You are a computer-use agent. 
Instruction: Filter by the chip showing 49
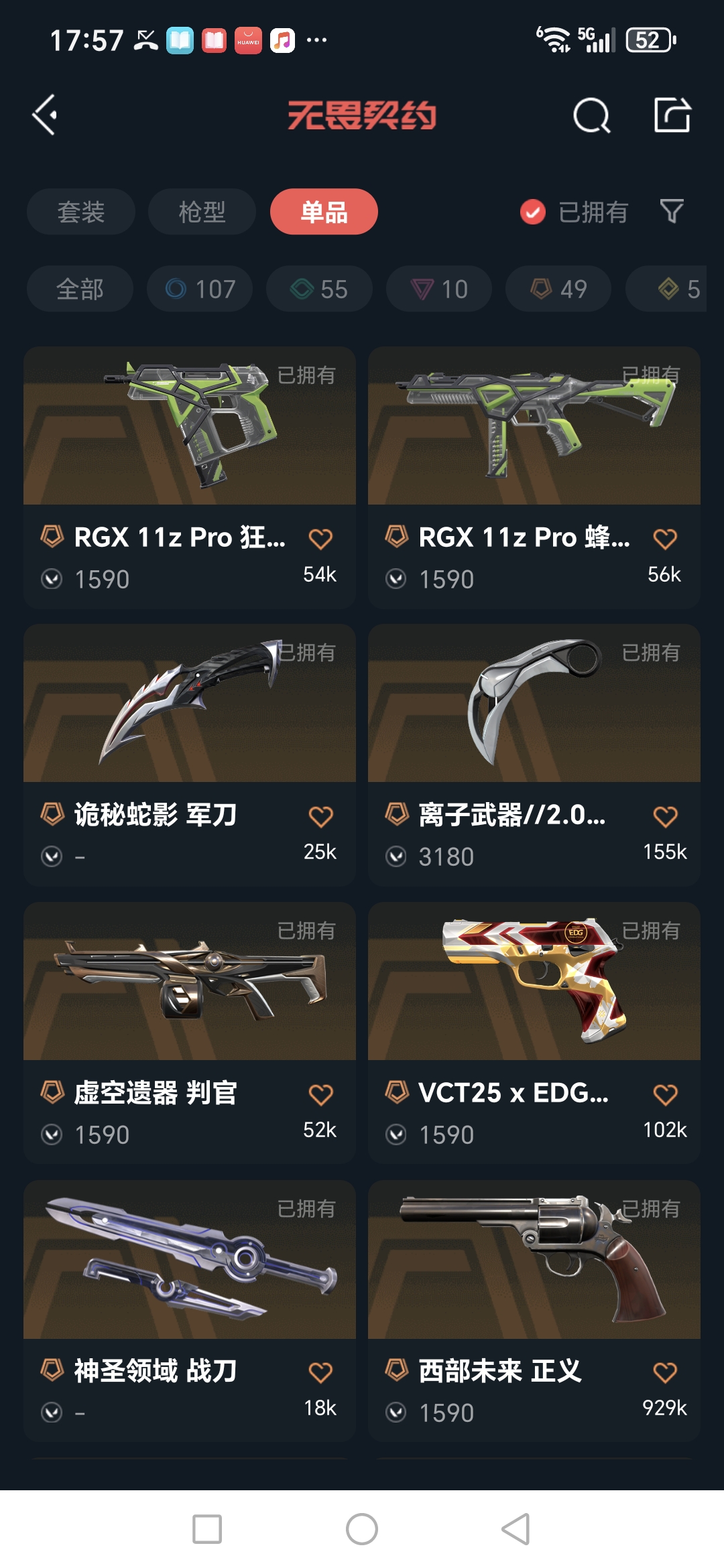tap(558, 289)
